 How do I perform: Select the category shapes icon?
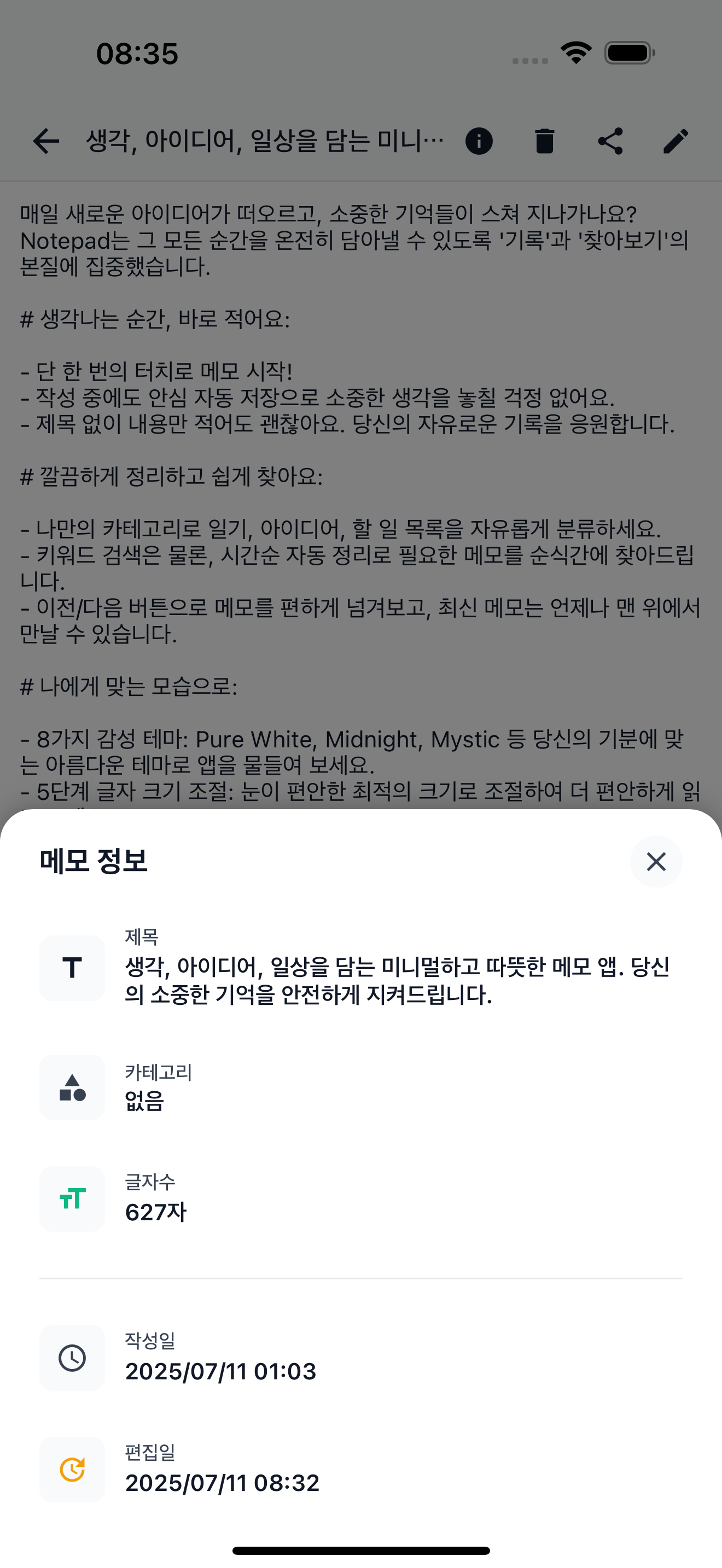tap(72, 1089)
